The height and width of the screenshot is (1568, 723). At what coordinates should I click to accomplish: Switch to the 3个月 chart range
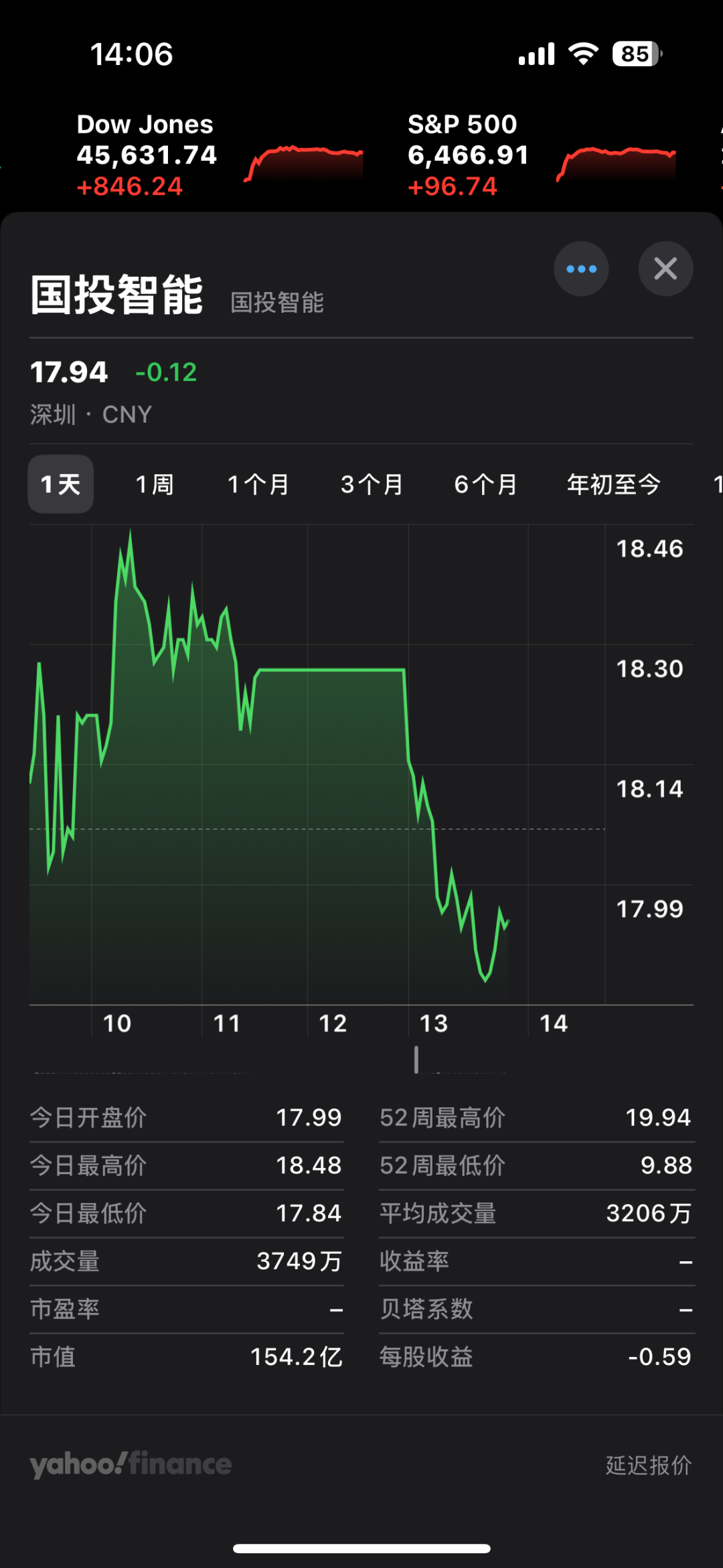(x=372, y=484)
